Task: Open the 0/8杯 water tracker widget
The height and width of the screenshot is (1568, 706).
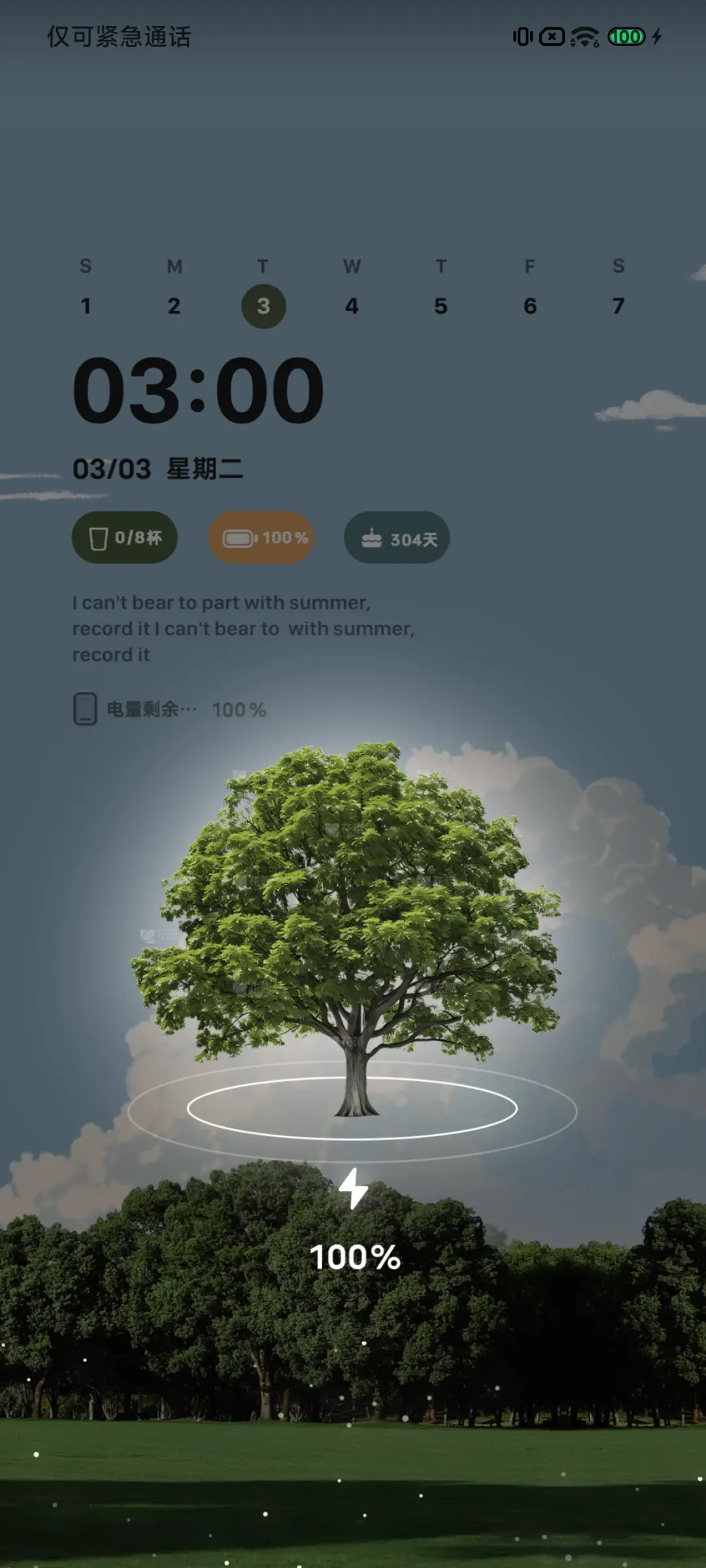Action: pyautogui.click(x=124, y=537)
